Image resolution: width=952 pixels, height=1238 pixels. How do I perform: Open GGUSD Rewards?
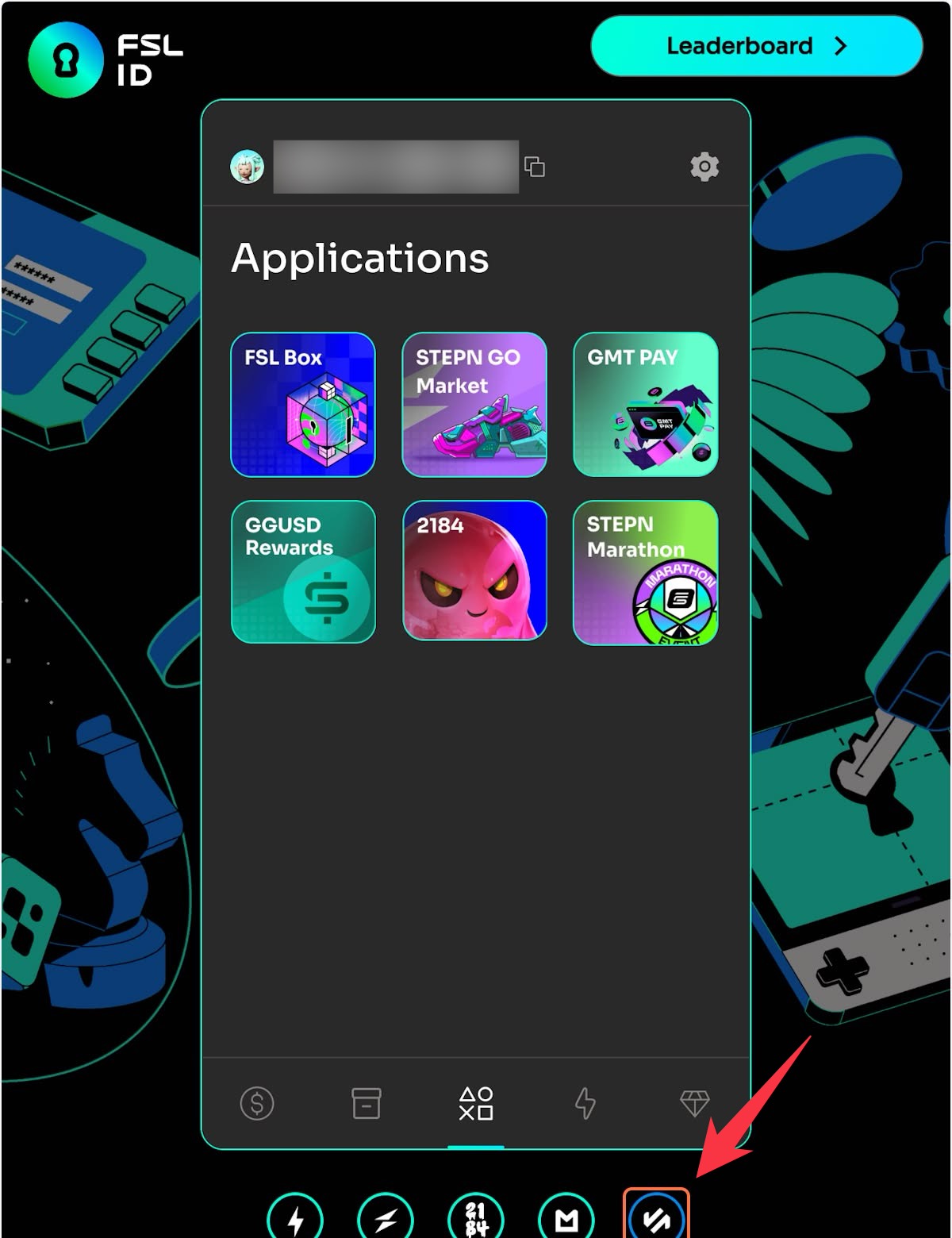tap(303, 571)
